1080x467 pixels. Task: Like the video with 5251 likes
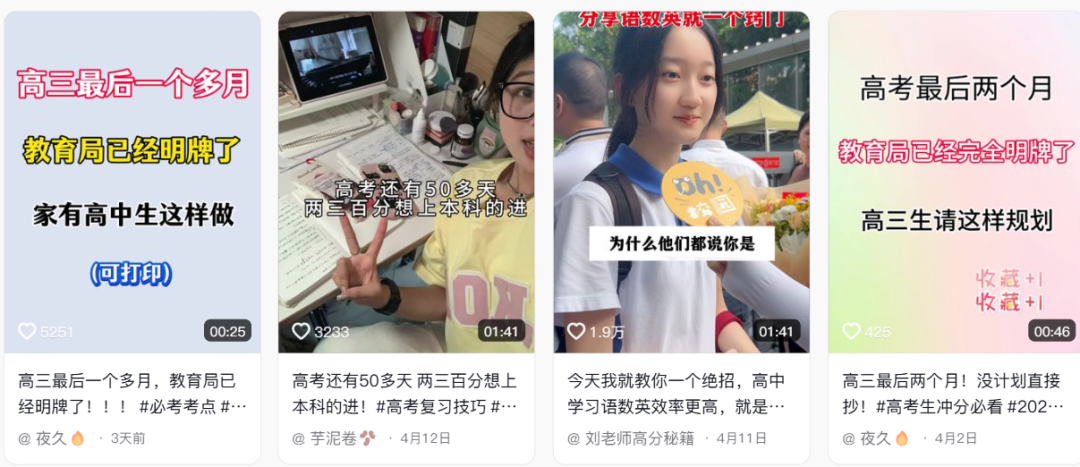tap(27, 331)
